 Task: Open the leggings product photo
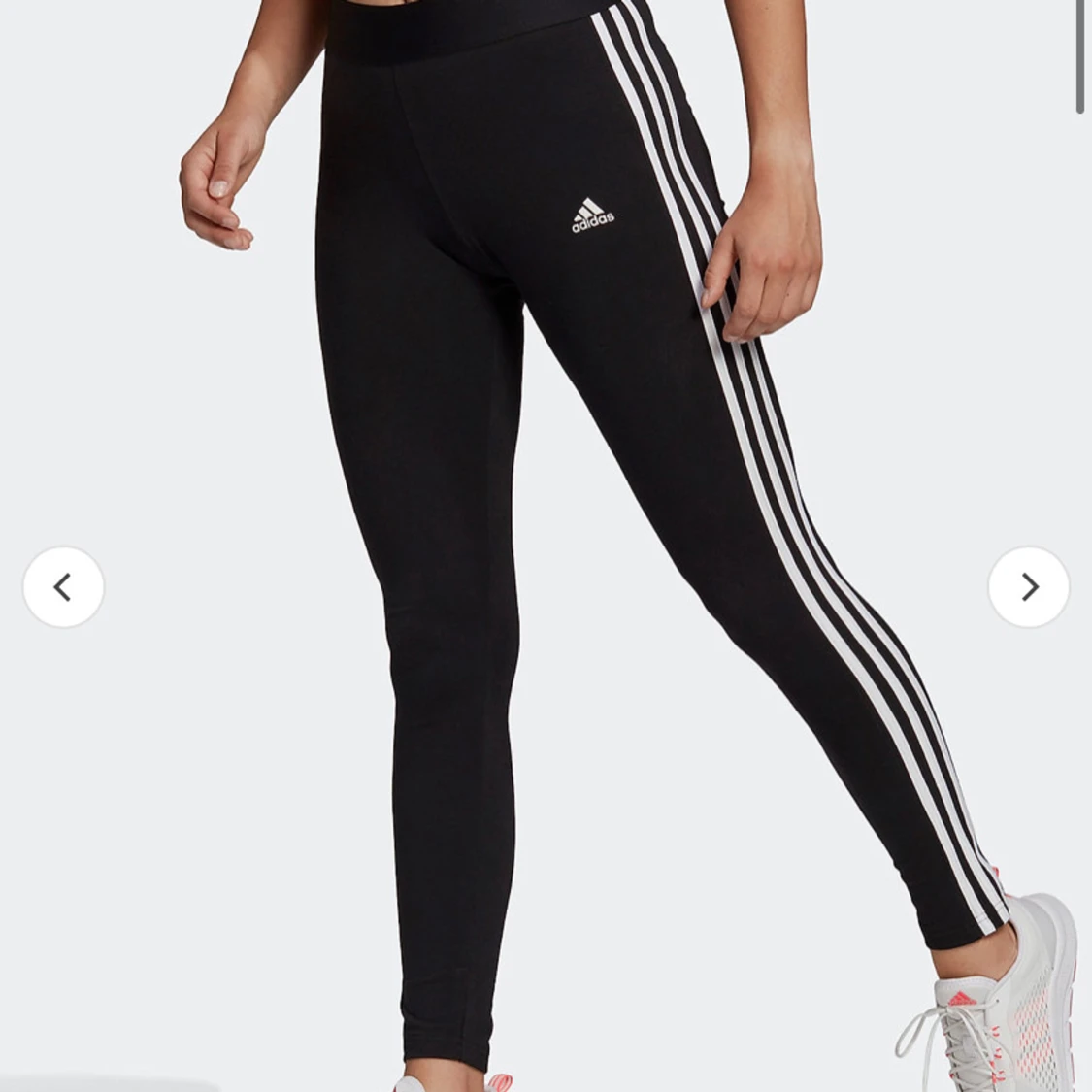point(544,485)
